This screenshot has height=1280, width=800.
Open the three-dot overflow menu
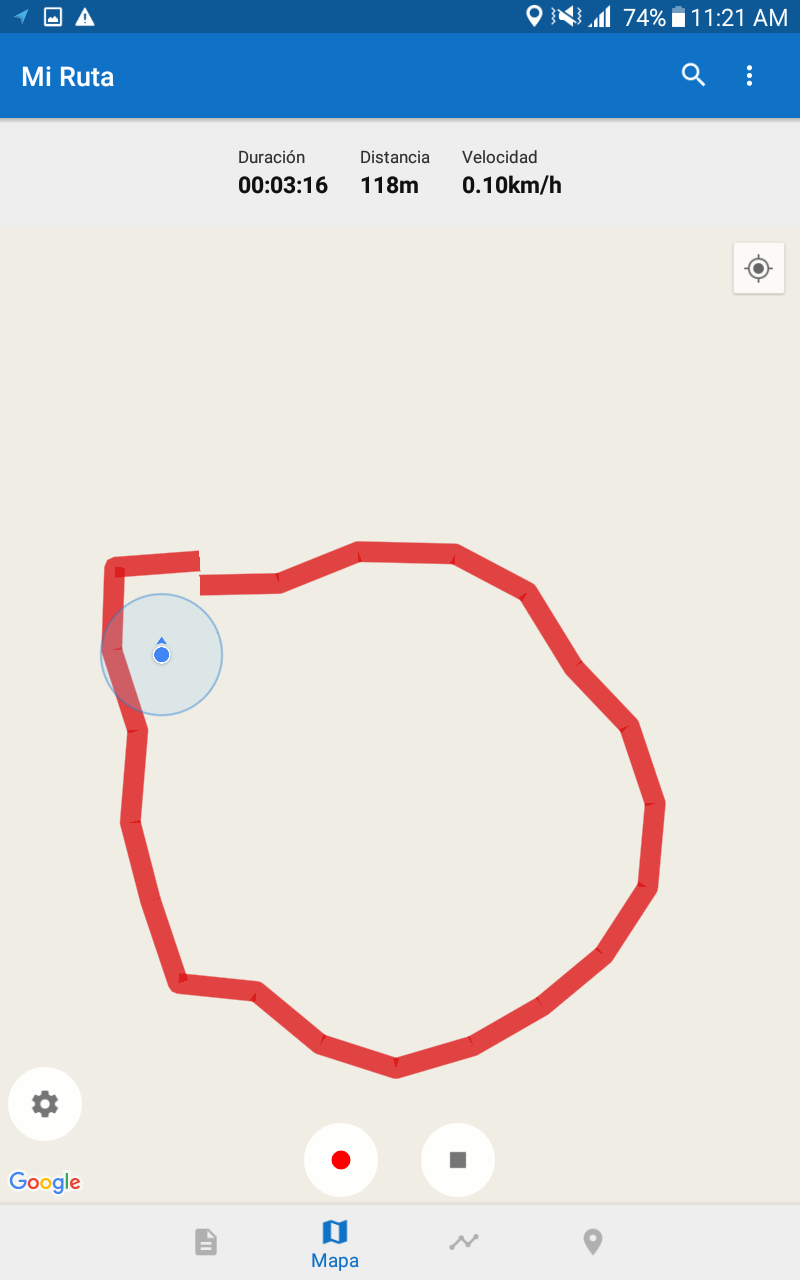point(749,75)
